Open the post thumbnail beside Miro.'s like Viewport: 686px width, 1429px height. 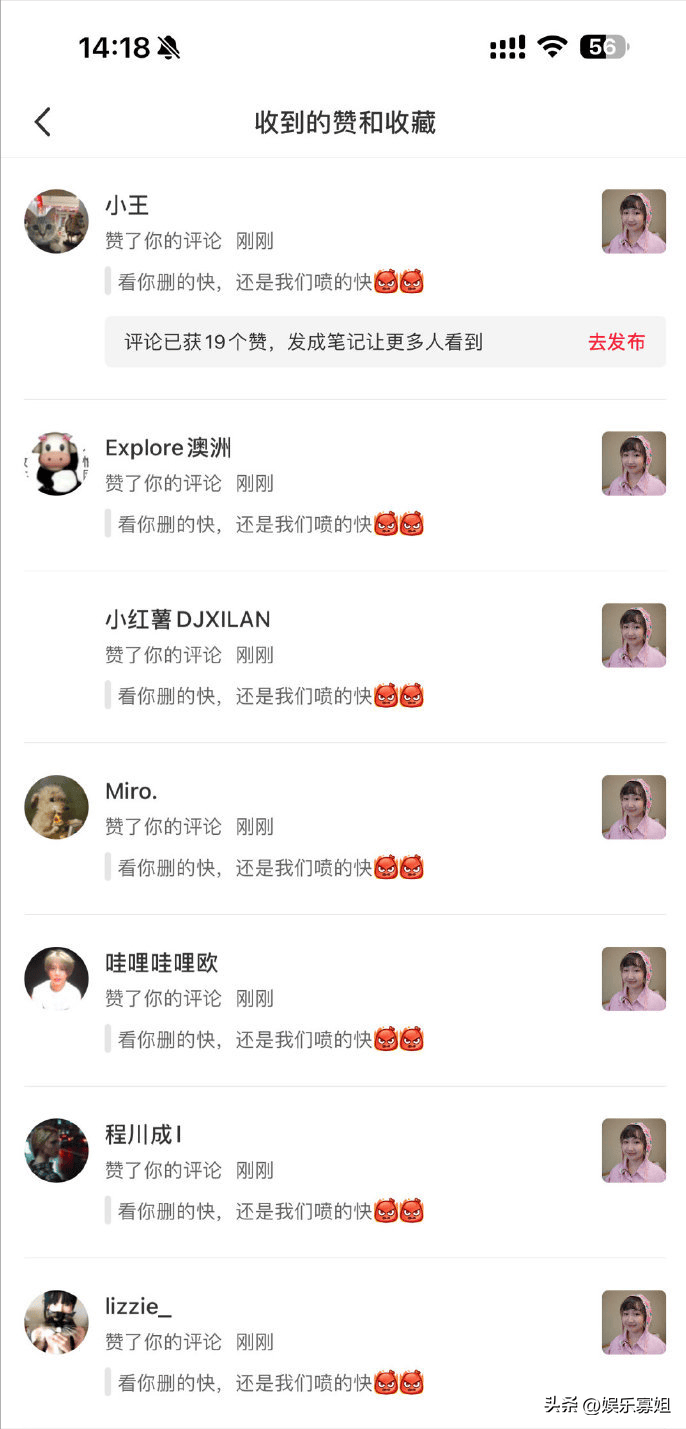(634, 807)
